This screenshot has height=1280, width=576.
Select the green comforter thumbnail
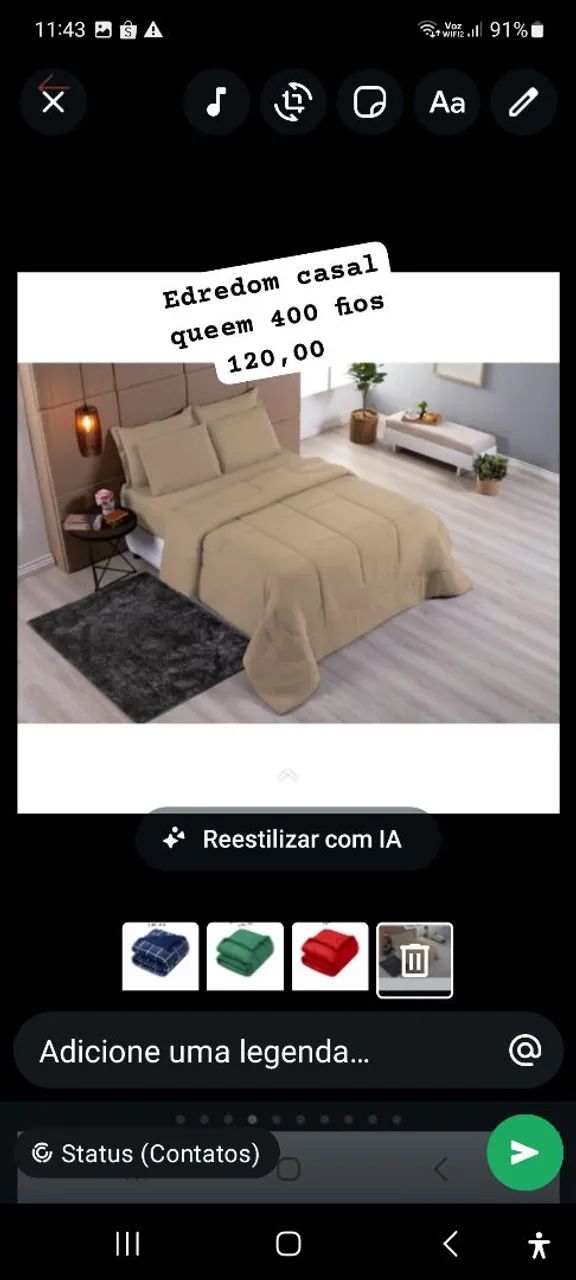(x=245, y=957)
